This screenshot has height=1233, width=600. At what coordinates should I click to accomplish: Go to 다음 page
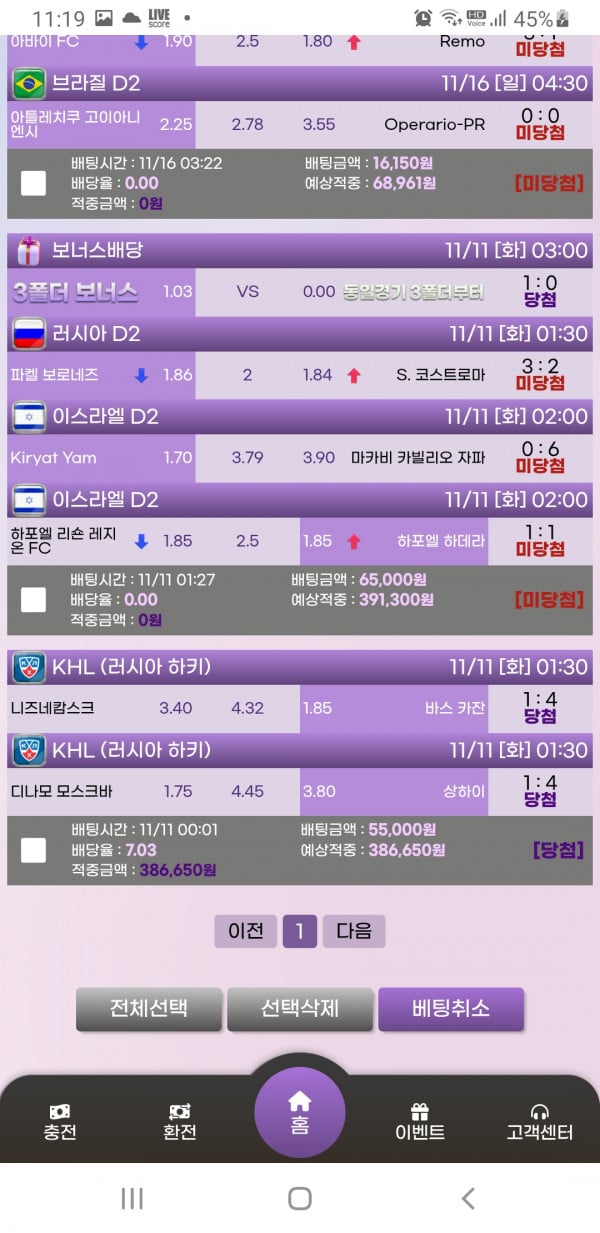354,931
